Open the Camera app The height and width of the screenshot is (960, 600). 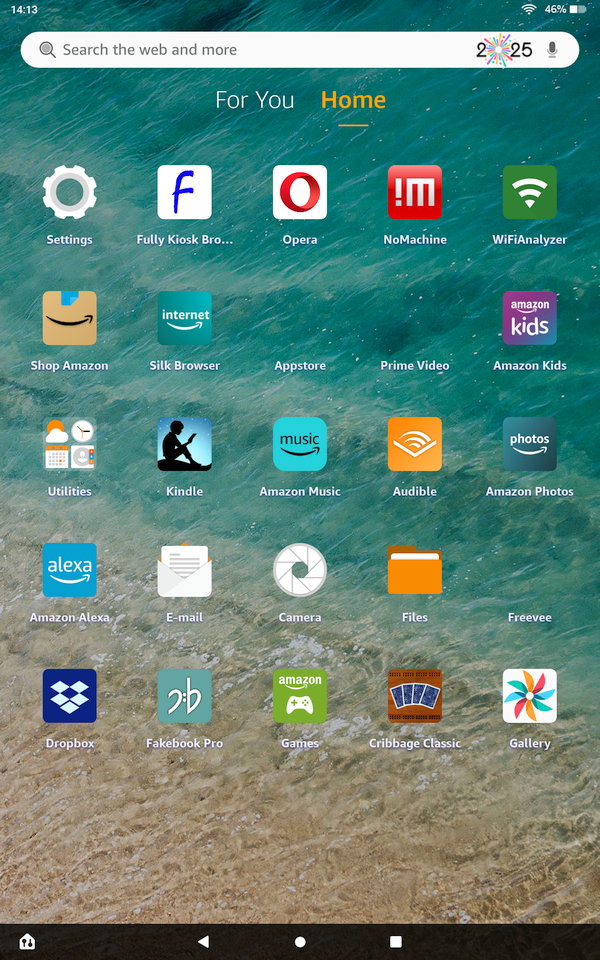click(x=300, y=571)
